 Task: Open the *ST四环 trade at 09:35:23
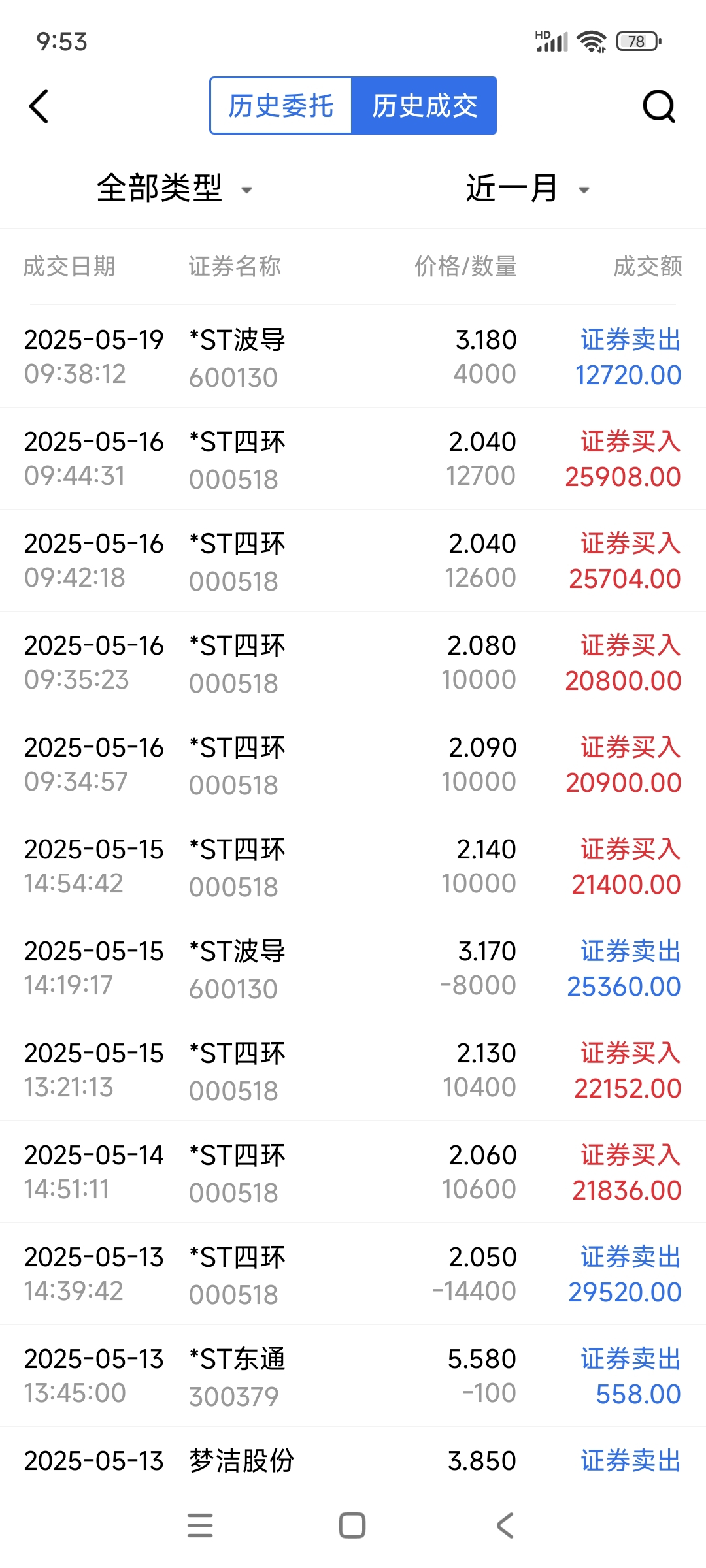(x=353, y=662)
